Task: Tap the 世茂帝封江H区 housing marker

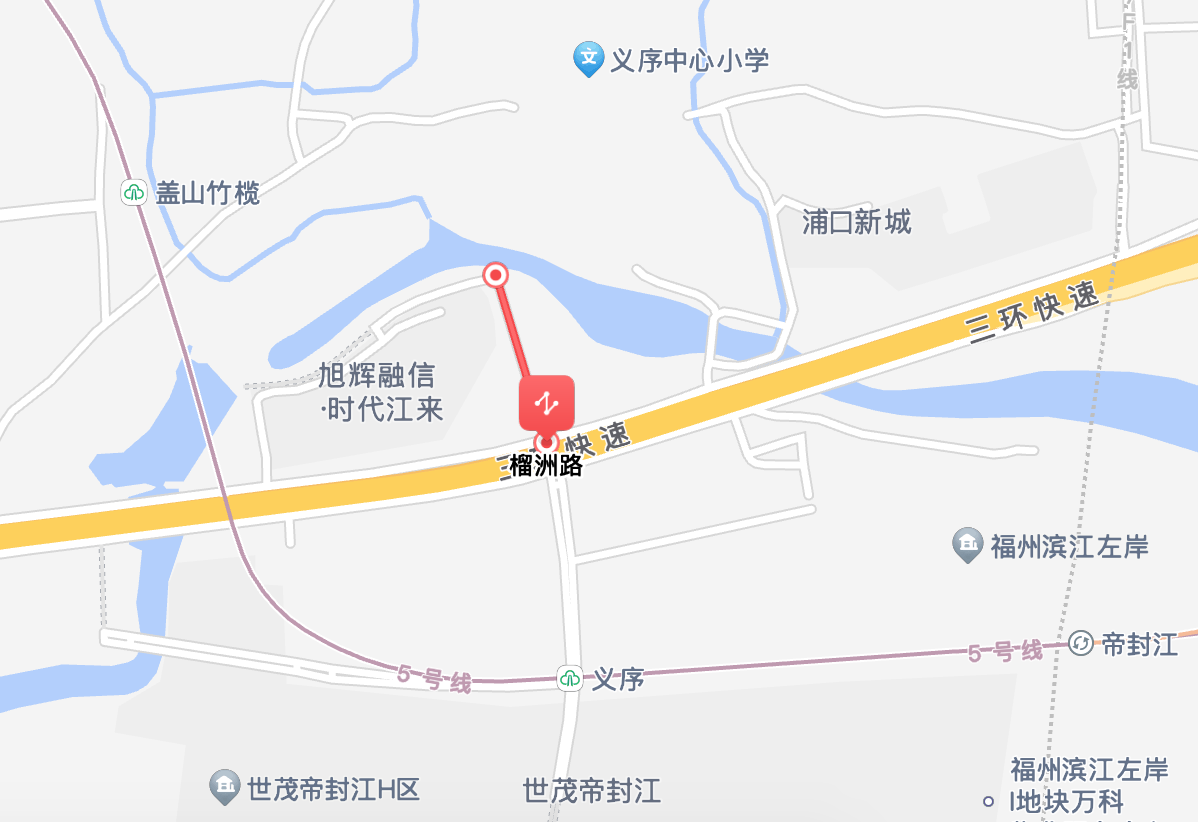Action: (225, 788)
